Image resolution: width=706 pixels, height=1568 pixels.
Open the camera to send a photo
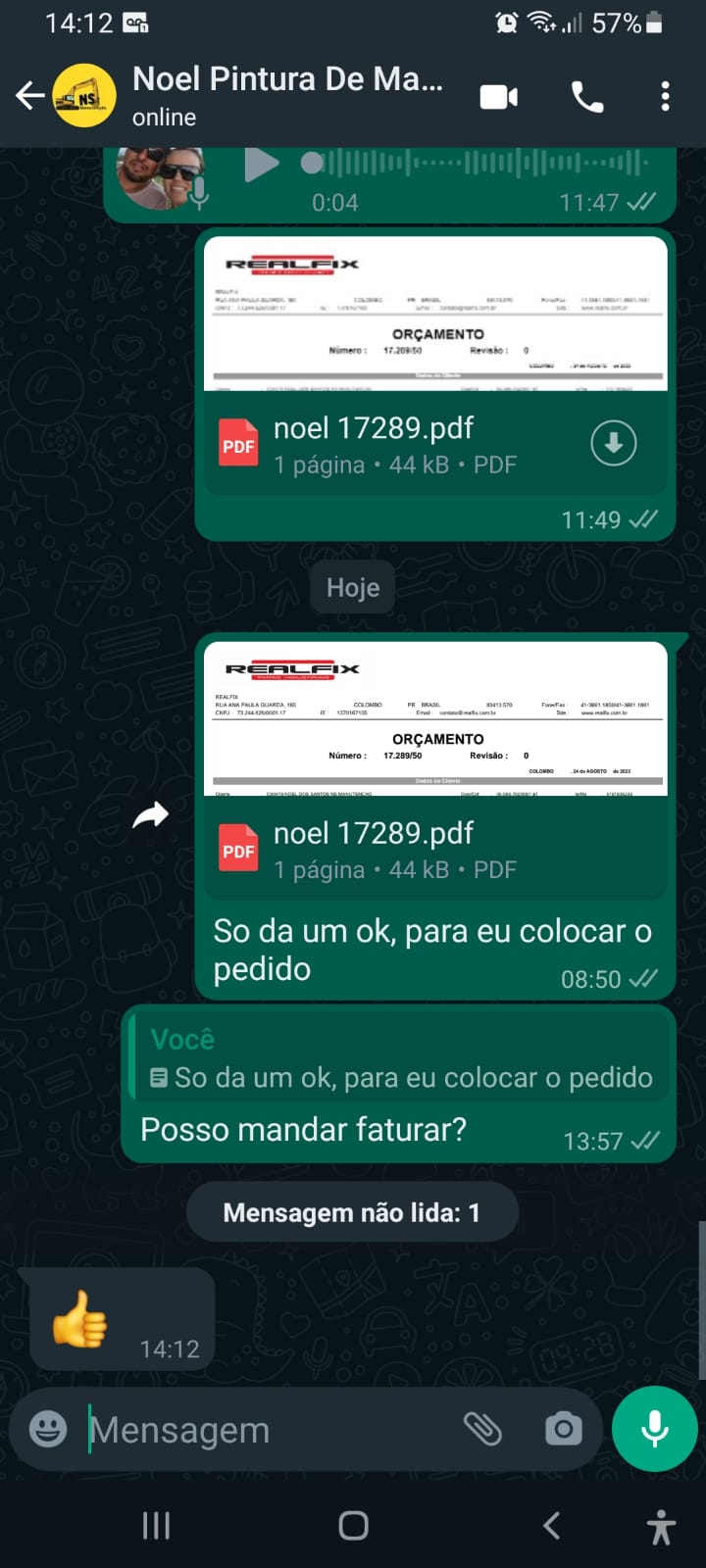pyautogui.click(x=563, y=1429)
